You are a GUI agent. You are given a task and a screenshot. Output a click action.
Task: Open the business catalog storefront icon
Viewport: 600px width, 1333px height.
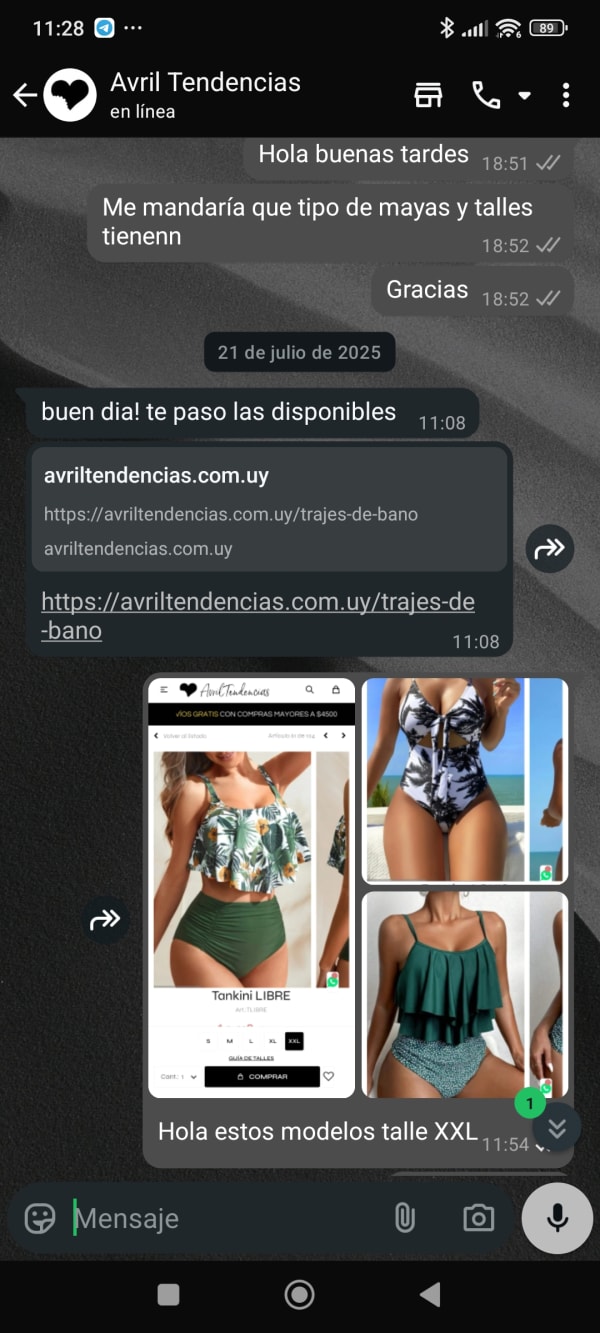(x=428, y=95)
